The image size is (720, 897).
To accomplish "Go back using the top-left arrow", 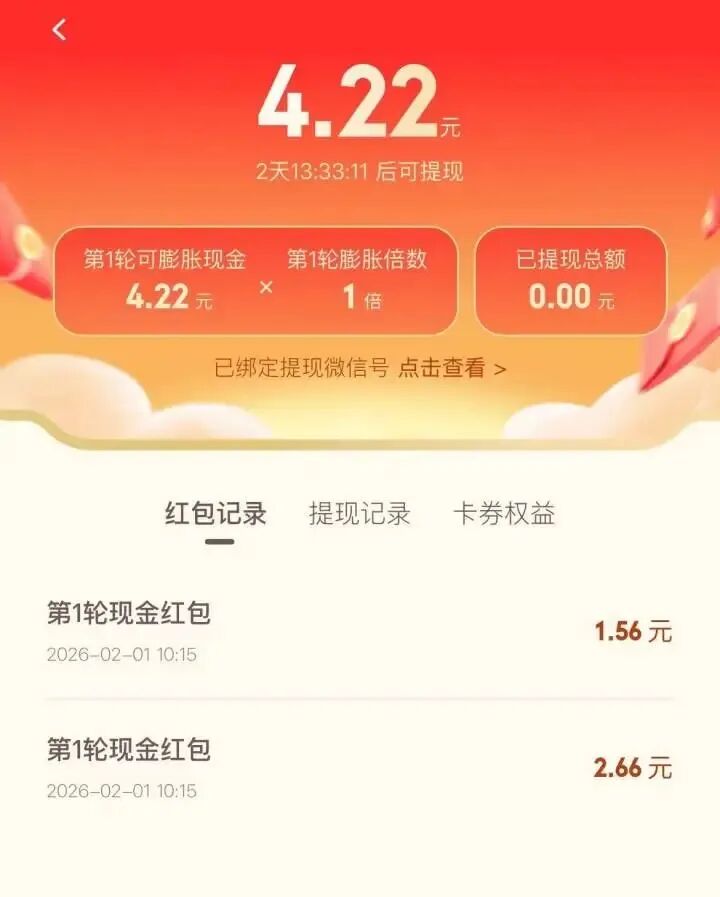I will pyautogui.click(x=59, y=30).
